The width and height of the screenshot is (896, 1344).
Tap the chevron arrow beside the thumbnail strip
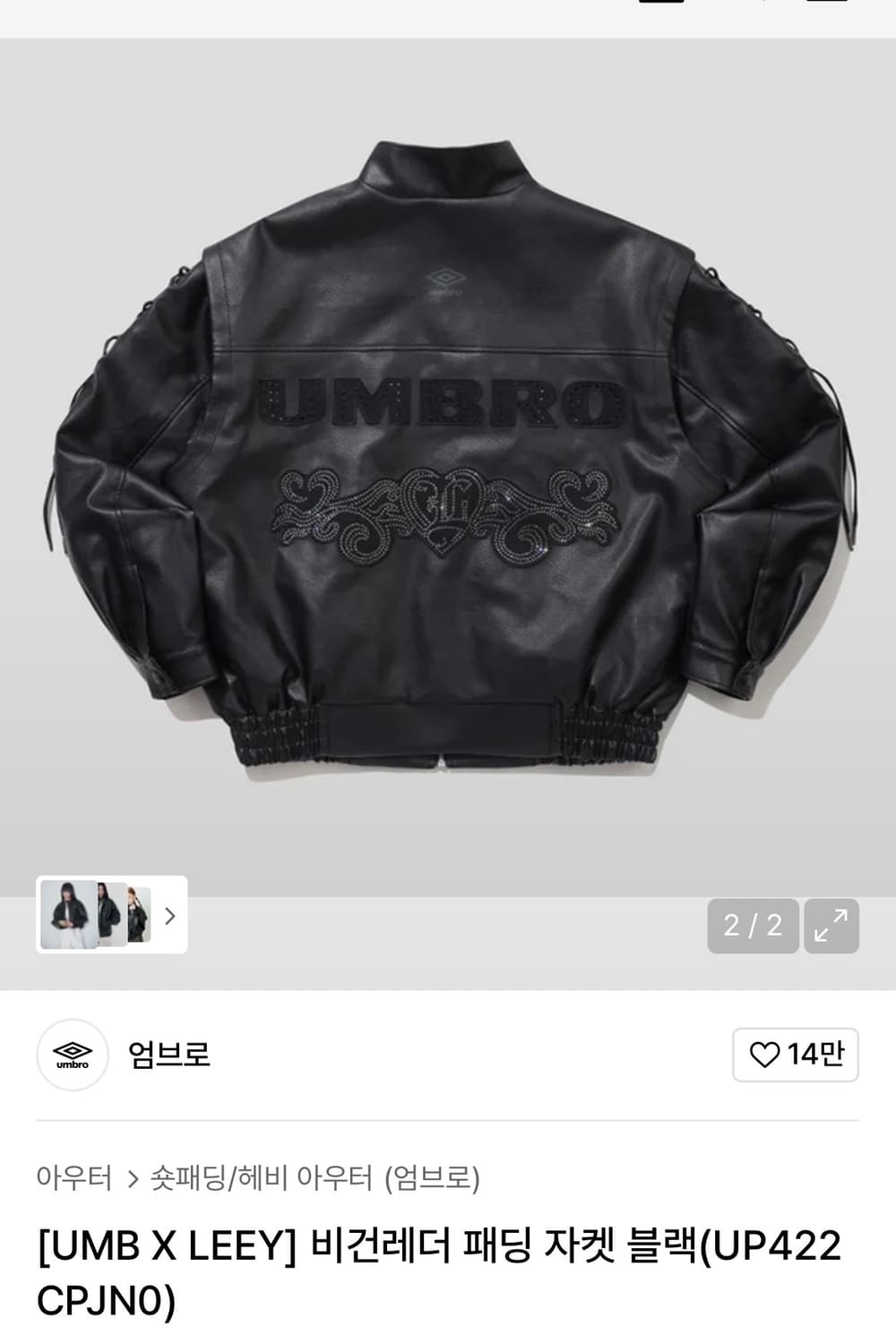click(x=168, y=917)
